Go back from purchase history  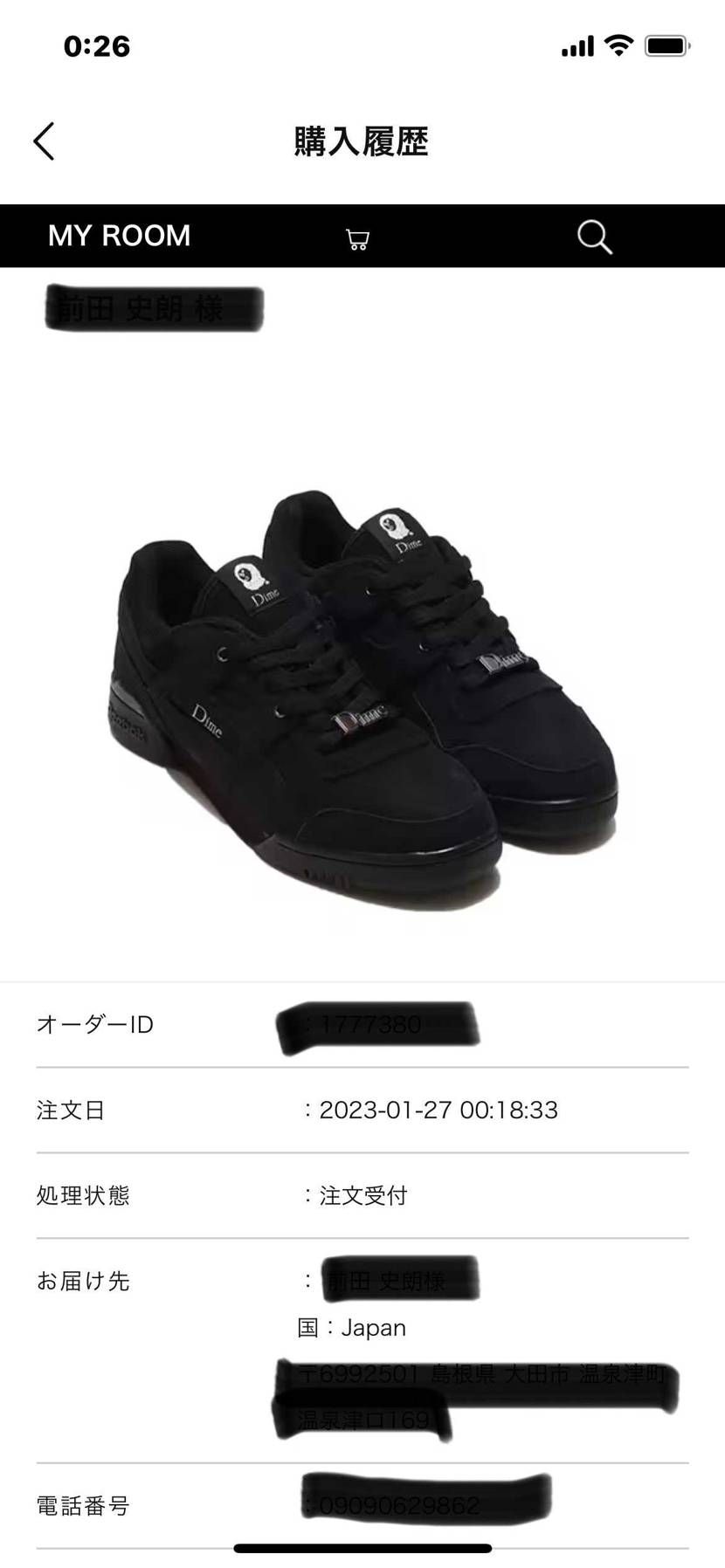pyautogui.click(x=45, y=141)
